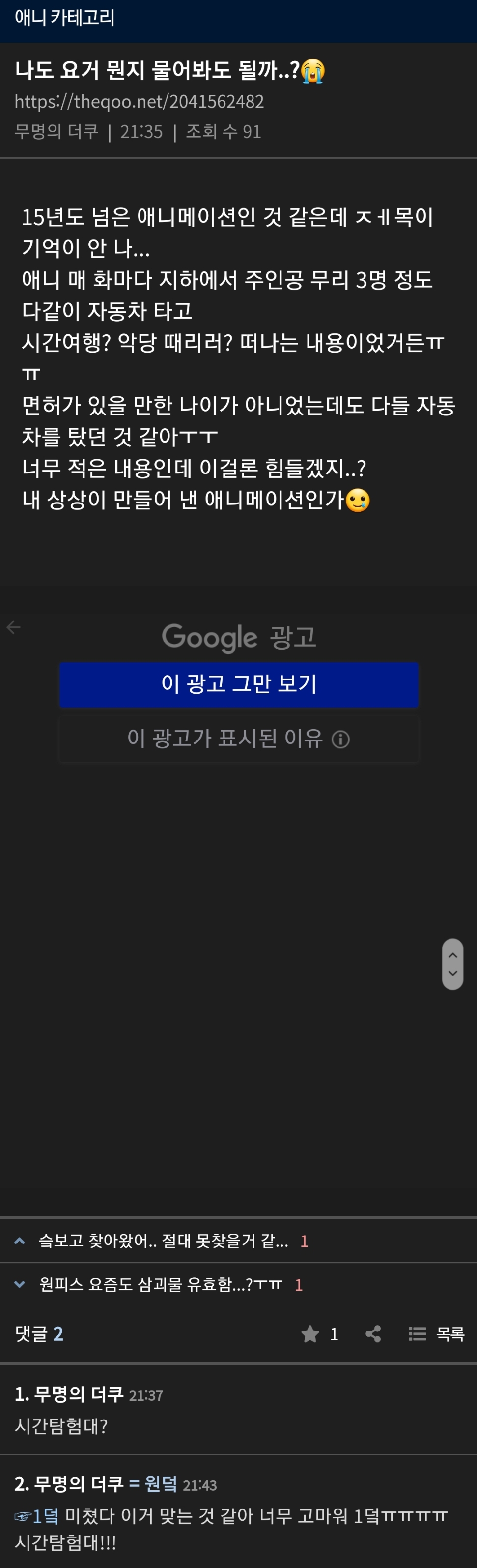Image resolution: width=477 pixels, height=1568 pixels.
Task: Open the 애니 카테고리 header link
Action: 64,18
